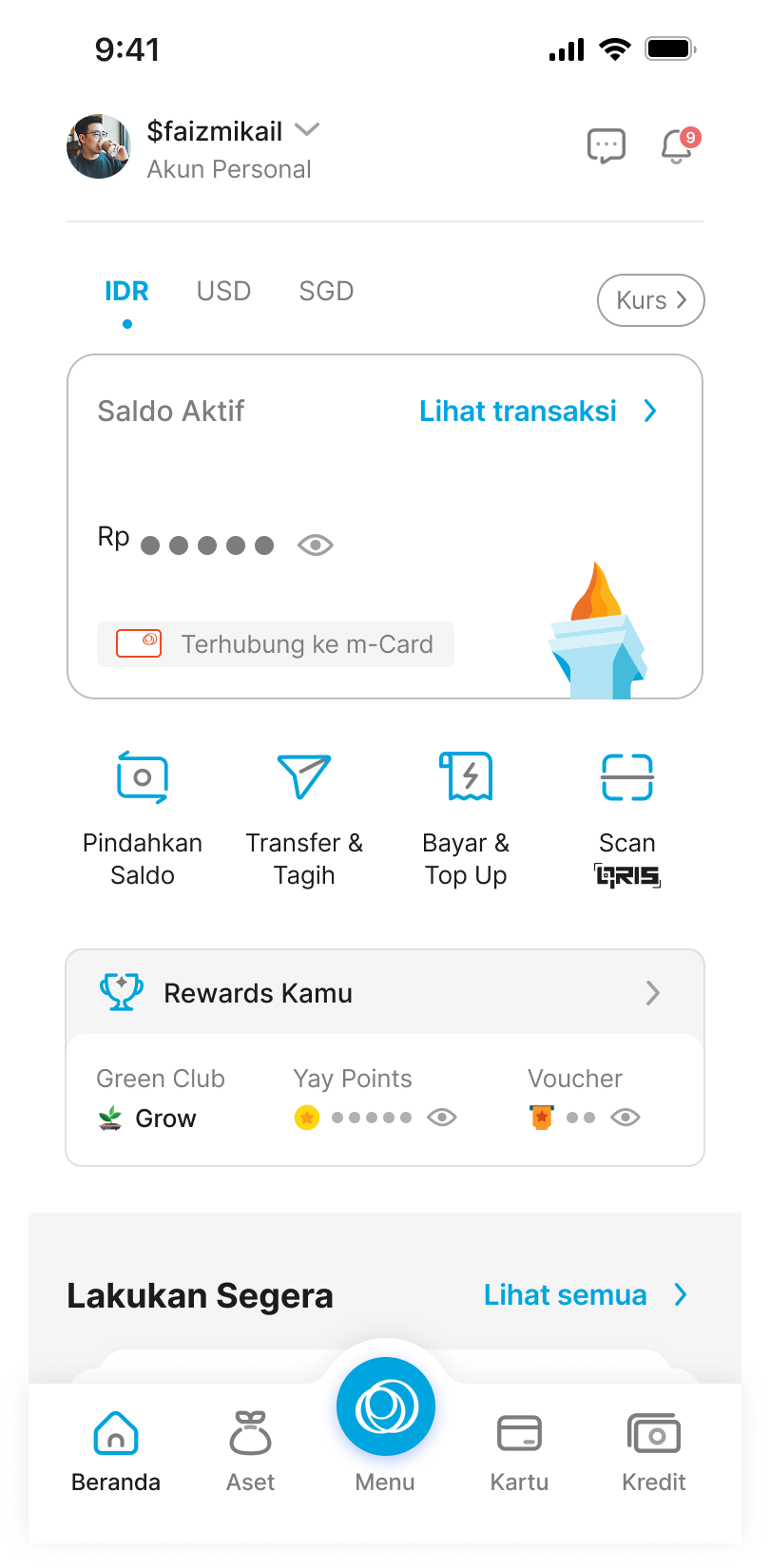This screenshot has width=770, height=1568.
Task: Show hidden Voucher count
Action: coord(625,1118)
